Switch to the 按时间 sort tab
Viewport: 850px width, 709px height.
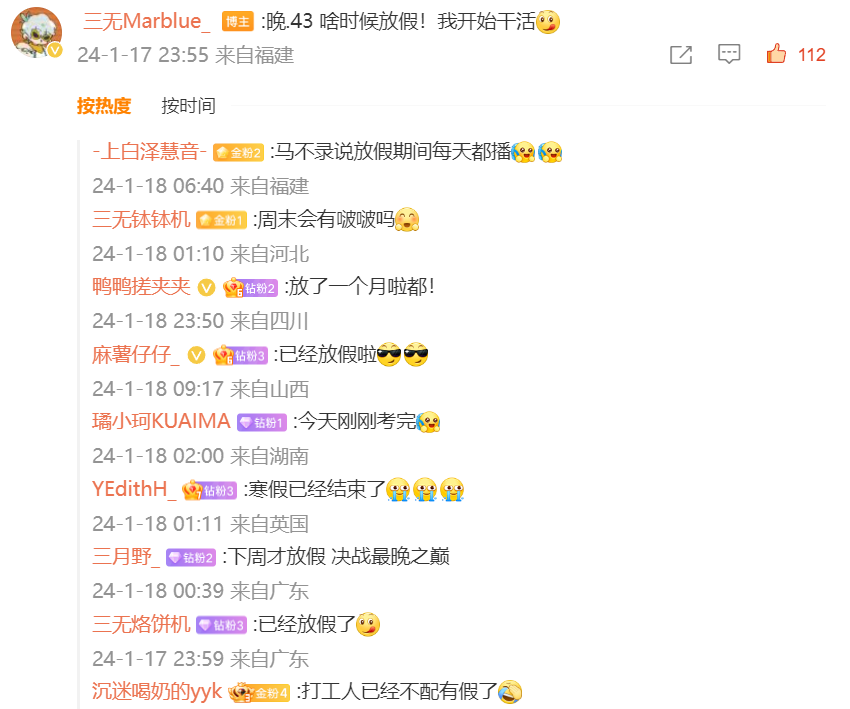pyautogui.click(x=188, y=106)
